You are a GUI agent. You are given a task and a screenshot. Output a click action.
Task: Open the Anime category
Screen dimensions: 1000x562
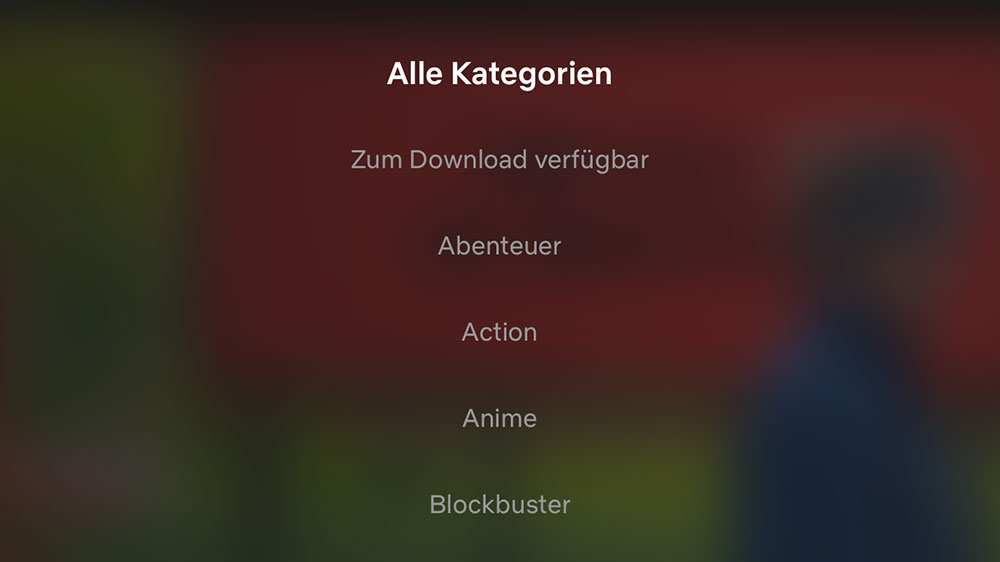pyautogui.click(x=499, y=418)
